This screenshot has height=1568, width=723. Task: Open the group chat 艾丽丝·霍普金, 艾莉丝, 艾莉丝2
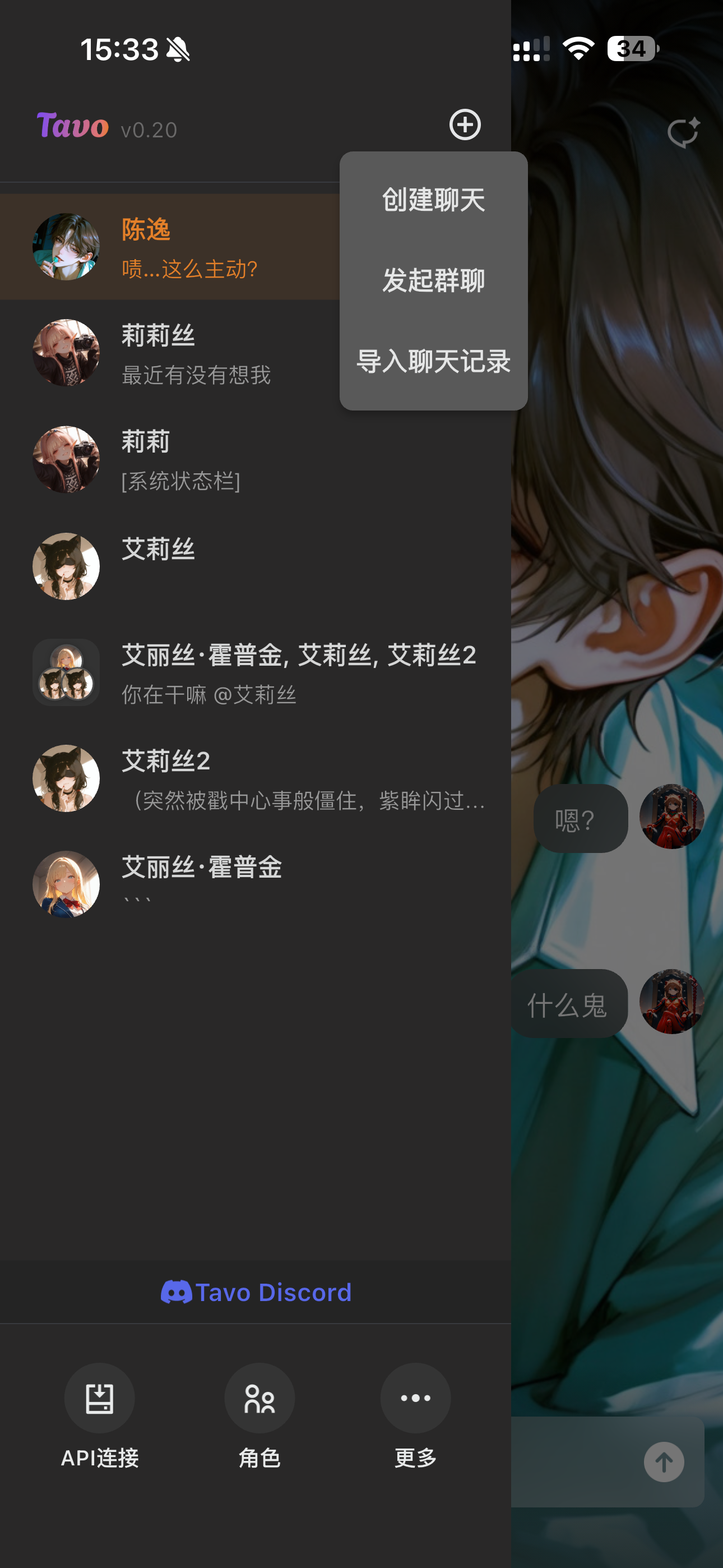click(256, 672)
